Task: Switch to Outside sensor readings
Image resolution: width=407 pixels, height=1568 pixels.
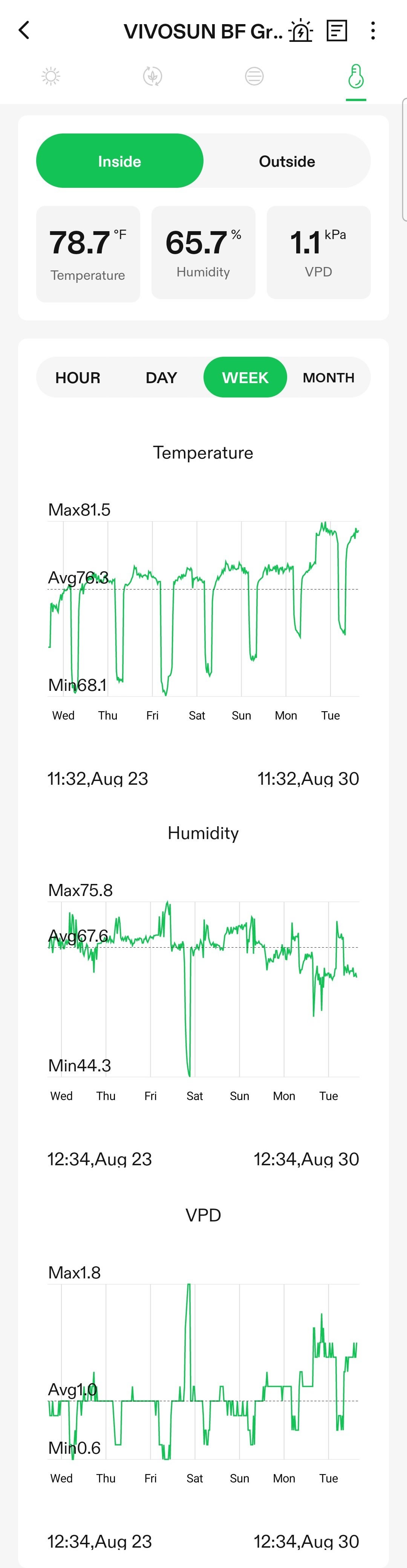Action: [x=286, y=161]
